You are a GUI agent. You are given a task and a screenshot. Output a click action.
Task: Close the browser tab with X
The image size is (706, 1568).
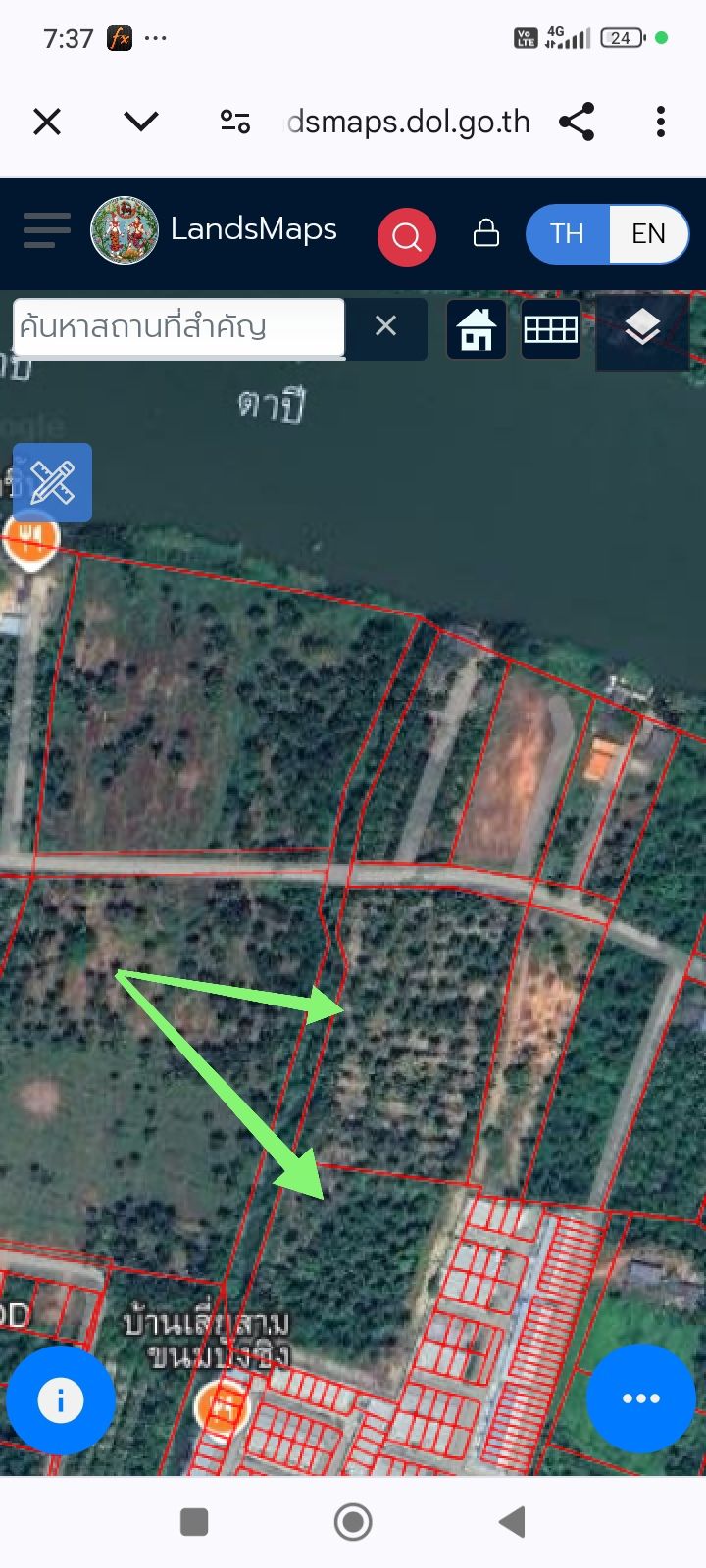pyautogui.click(x=47, y=122)
